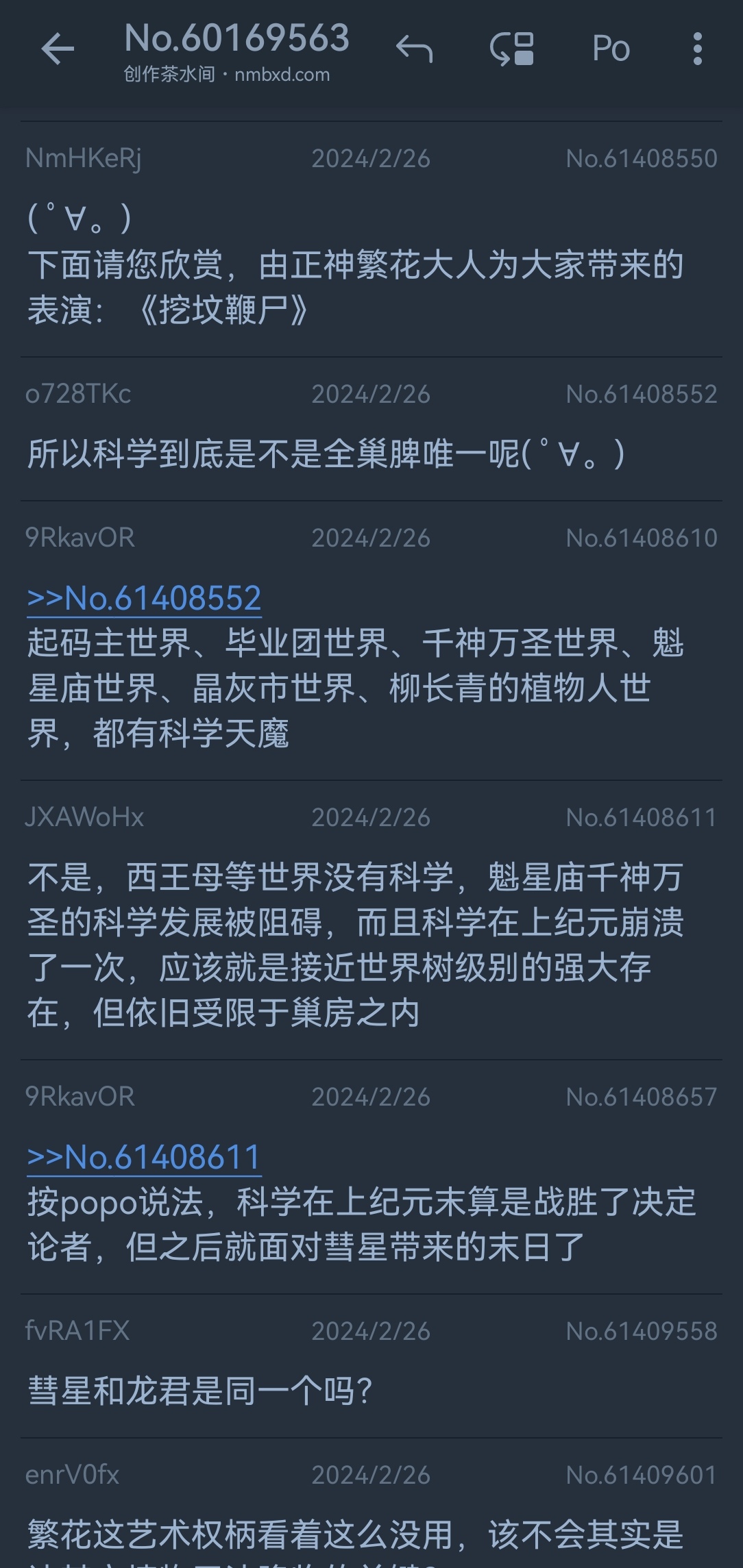This screenshot has width=743, height=1568.
Task: Follow the quote link >>No.61408611
Action: tap(144, 1157)
